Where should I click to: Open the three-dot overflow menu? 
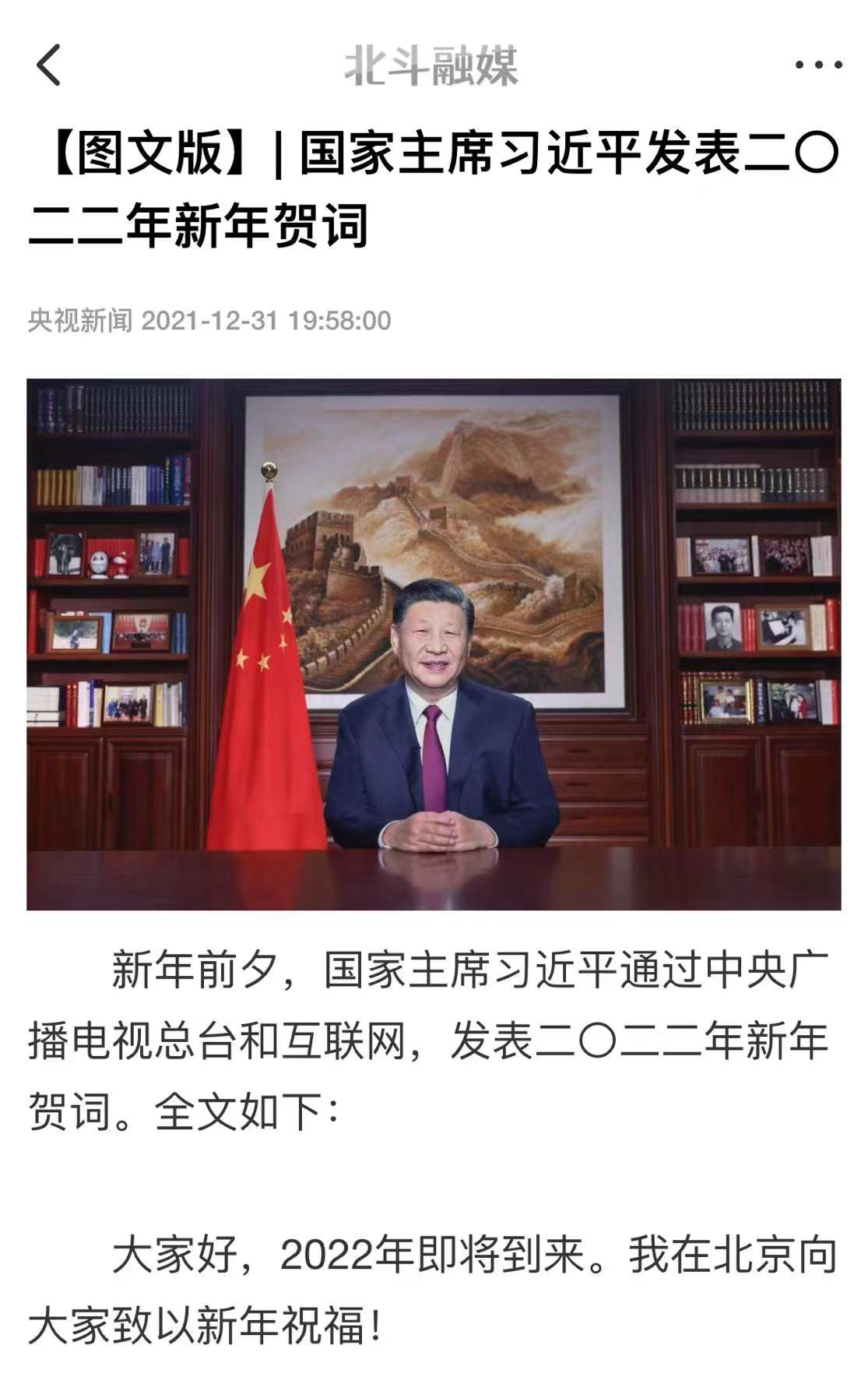[818, 65]
